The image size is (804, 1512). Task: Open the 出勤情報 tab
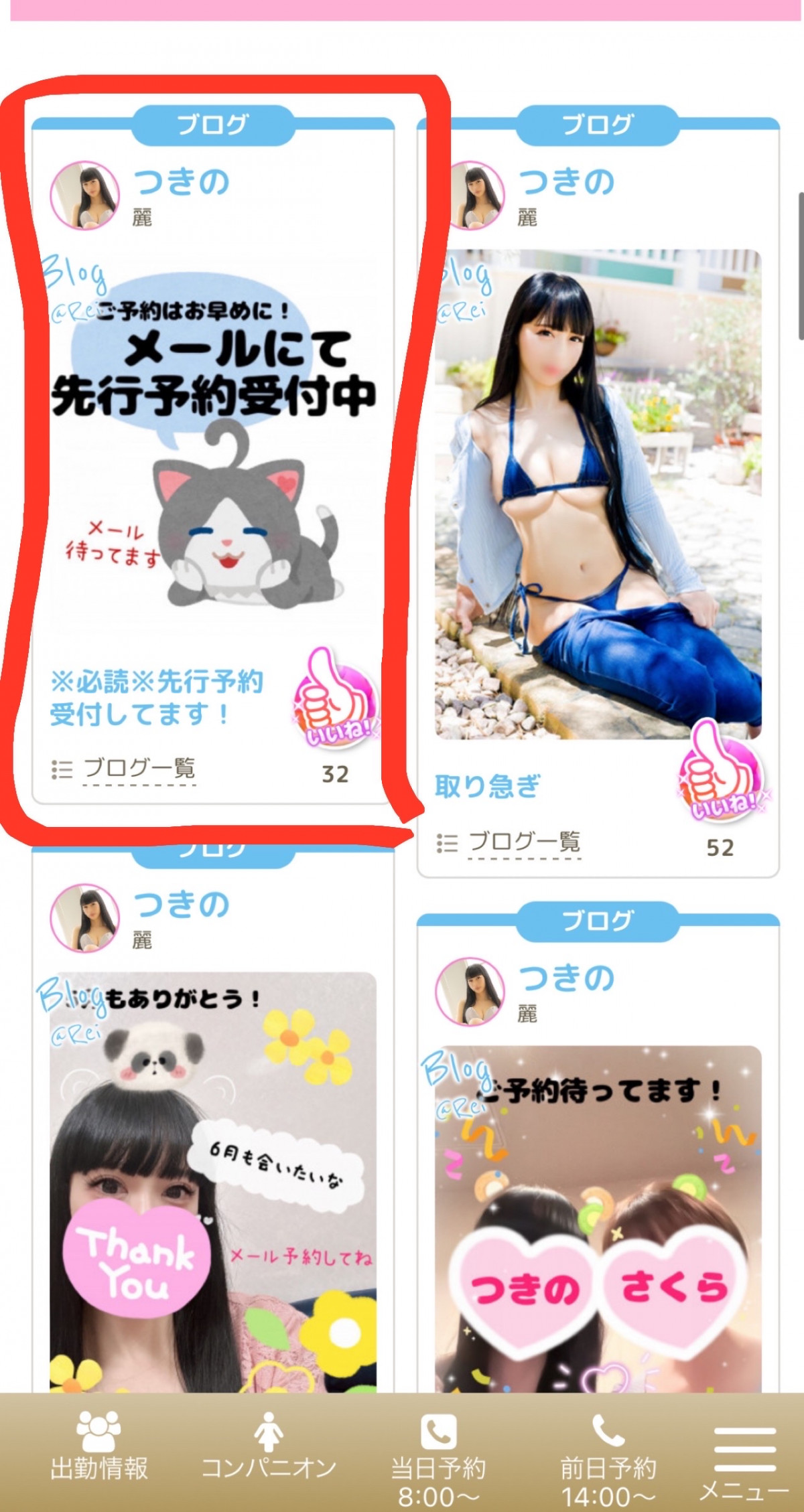coord(99,1449)
